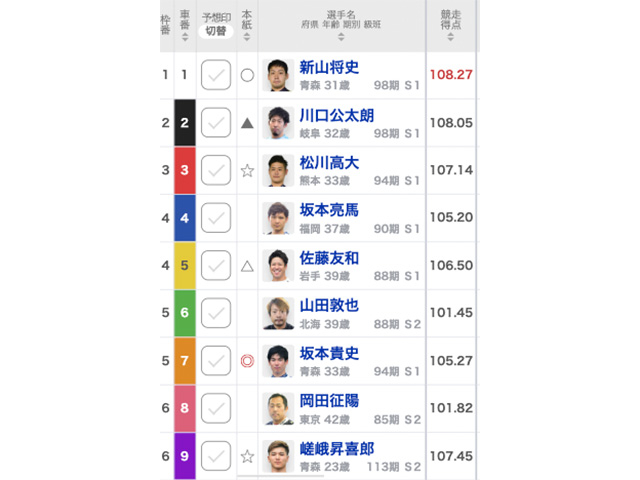The image size is (640, 480).
Task: Check the prediction box for 川口公太朗
Action: [x=216, y=123]
